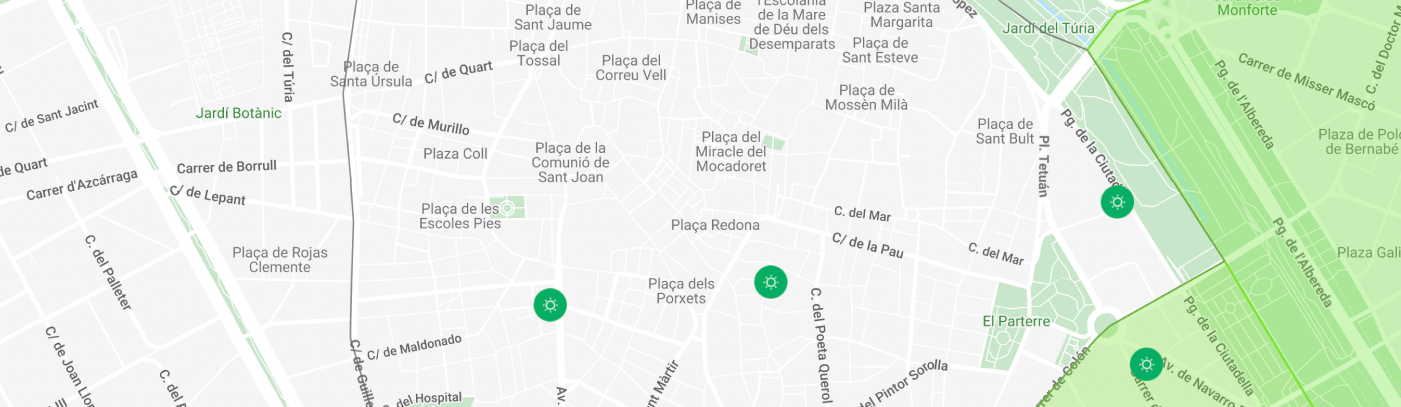Tap the marker beside Pl. Tetuán

[x=1117, y=202]
